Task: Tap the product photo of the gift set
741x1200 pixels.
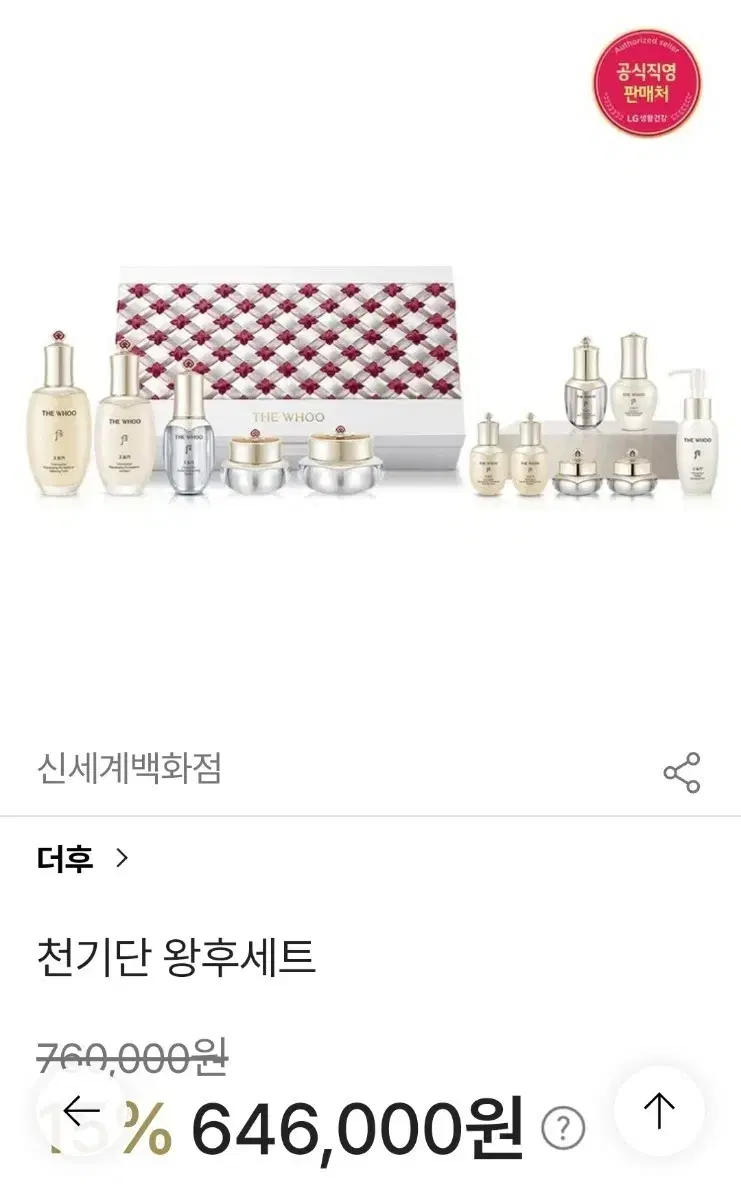Action: tap(370, 400)
